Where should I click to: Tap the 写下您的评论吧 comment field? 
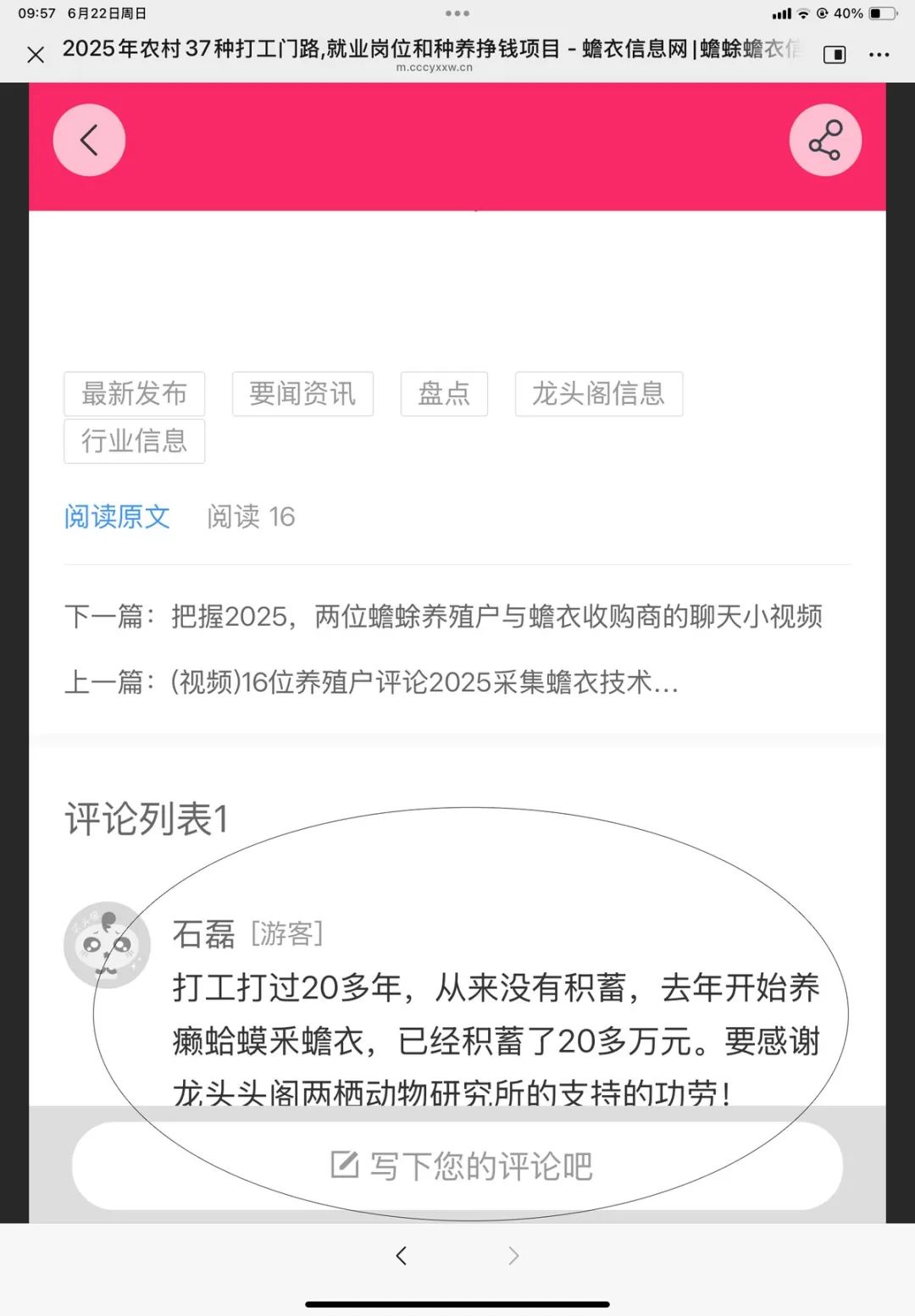coord(457,1166)
